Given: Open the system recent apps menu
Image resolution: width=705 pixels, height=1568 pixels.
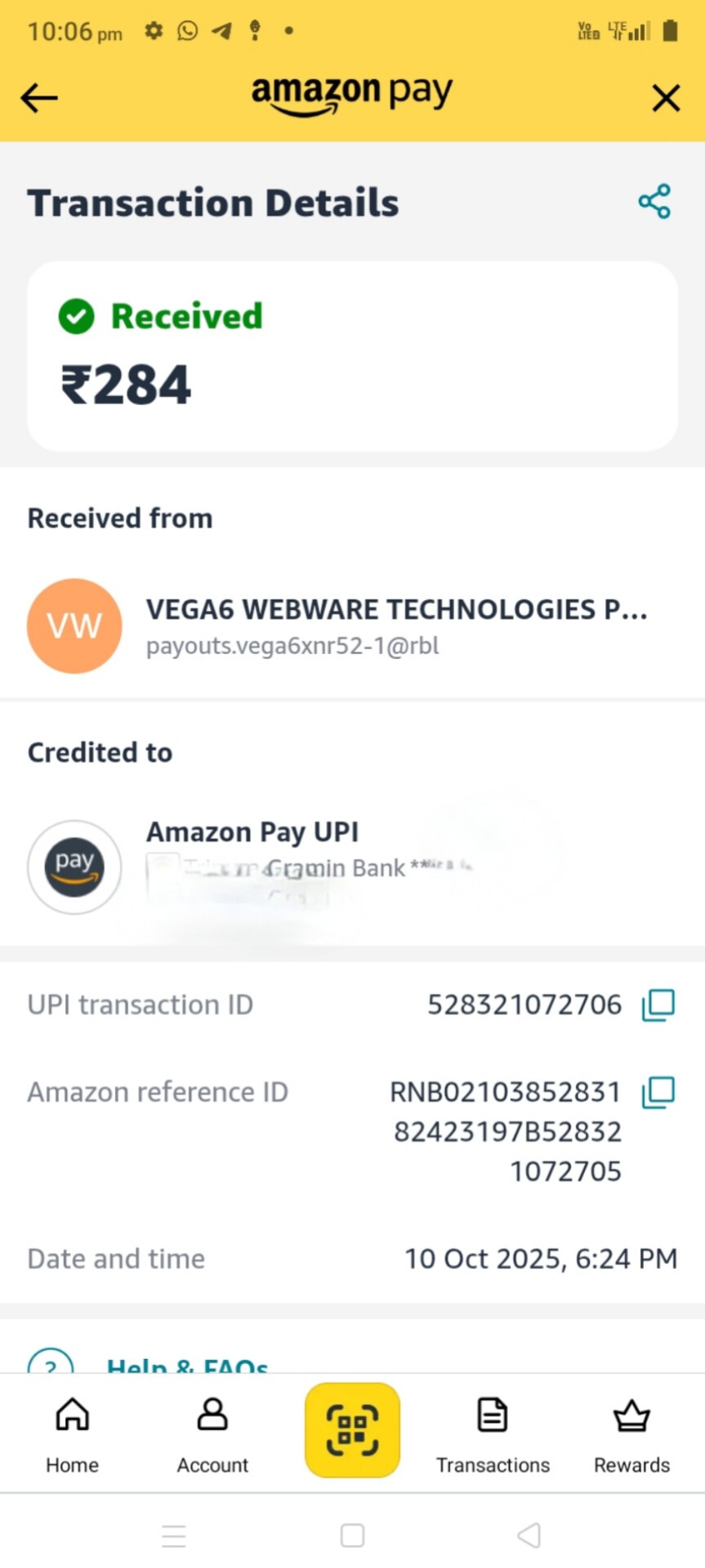Looking at the screenshot, I should [174, 1535].
